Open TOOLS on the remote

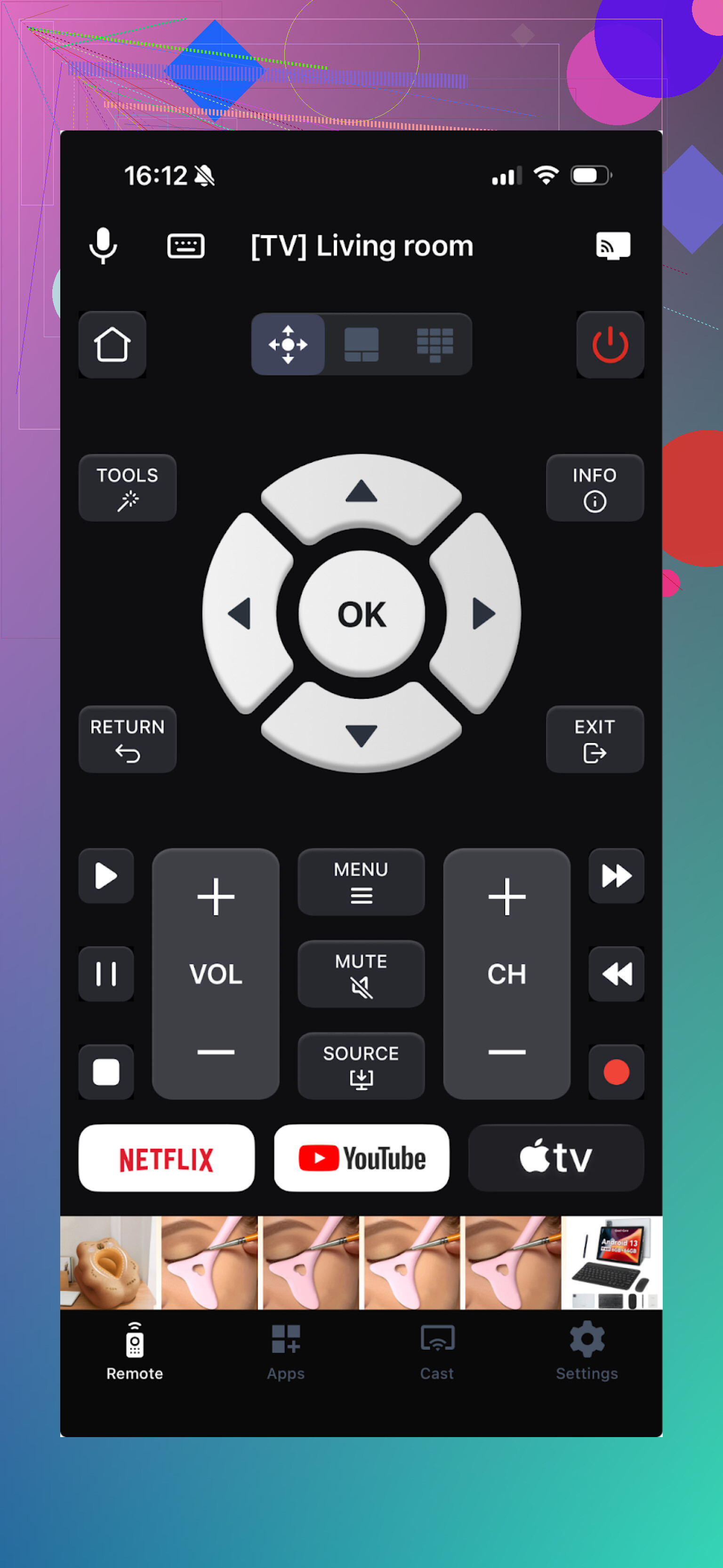point(127,487)
